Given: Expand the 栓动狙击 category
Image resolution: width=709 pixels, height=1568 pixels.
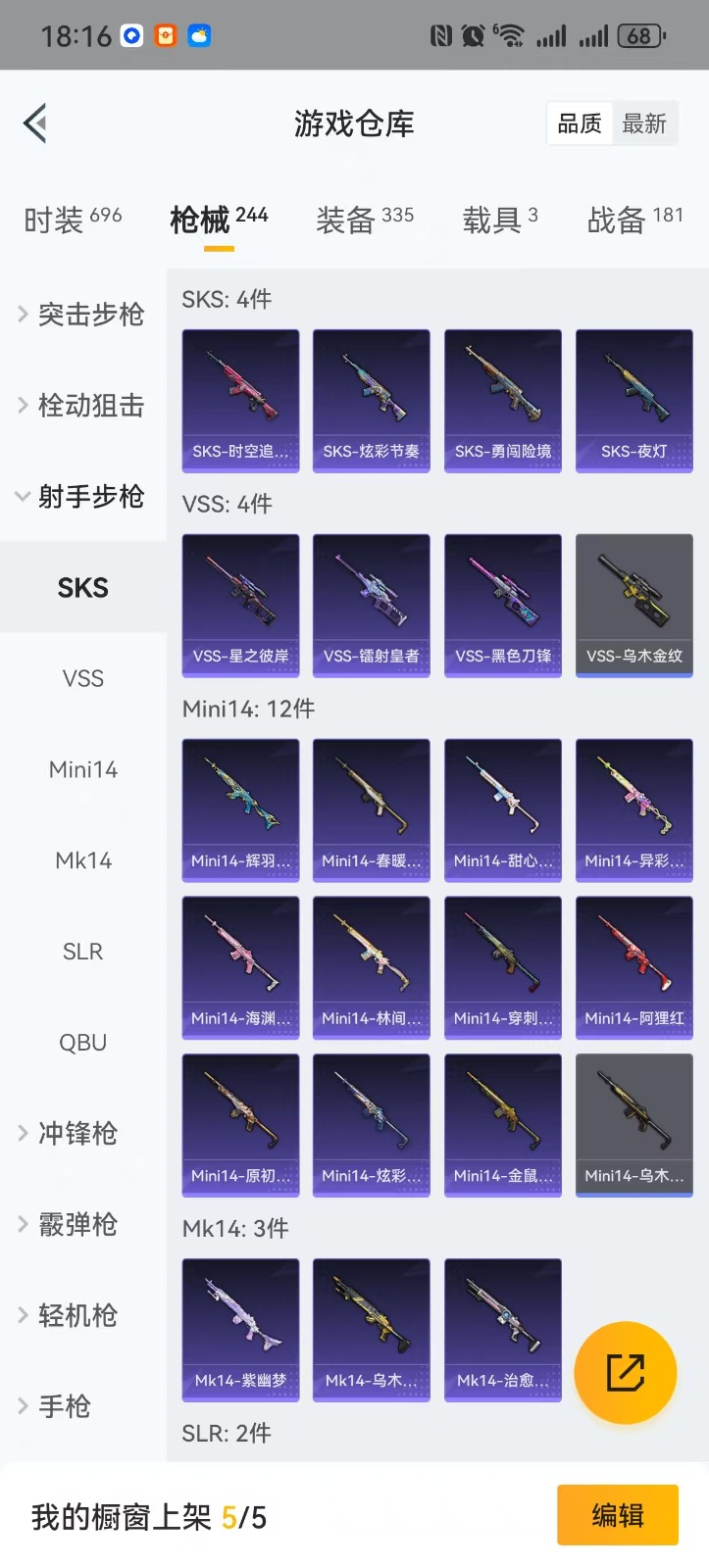Looking at the screenshot, I should (x=82, y=406).
